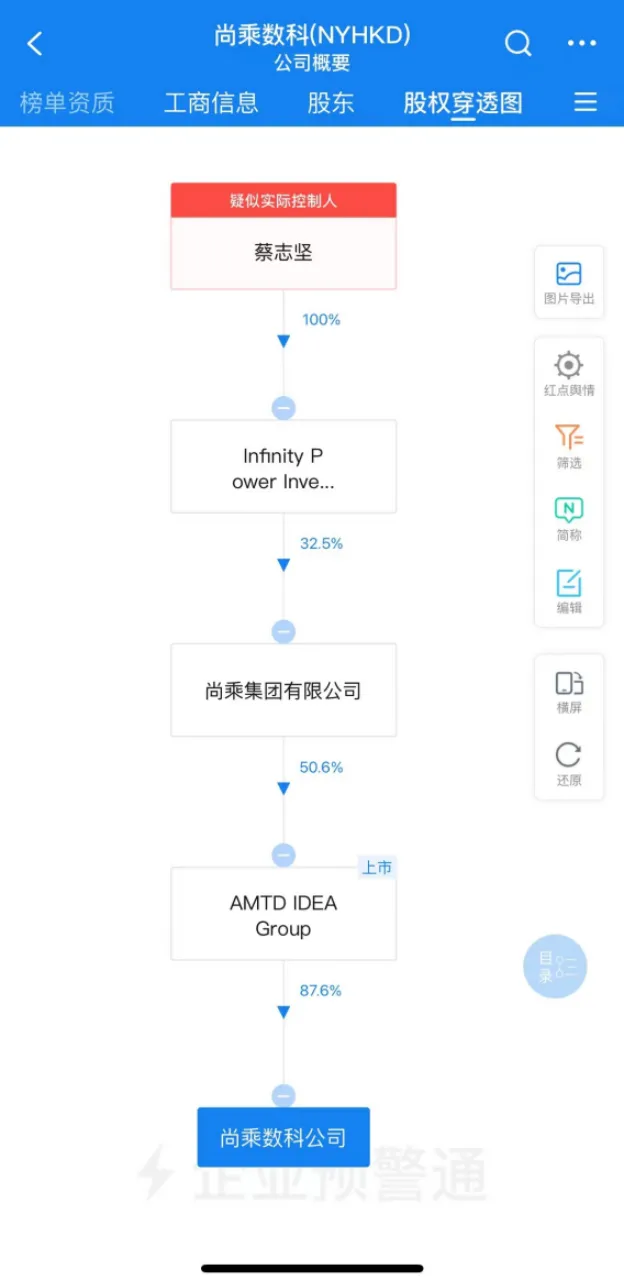This screenshot has height=1280, width=624.
Task: Rotate to landscape with 横屏
Action: [569, 692]
